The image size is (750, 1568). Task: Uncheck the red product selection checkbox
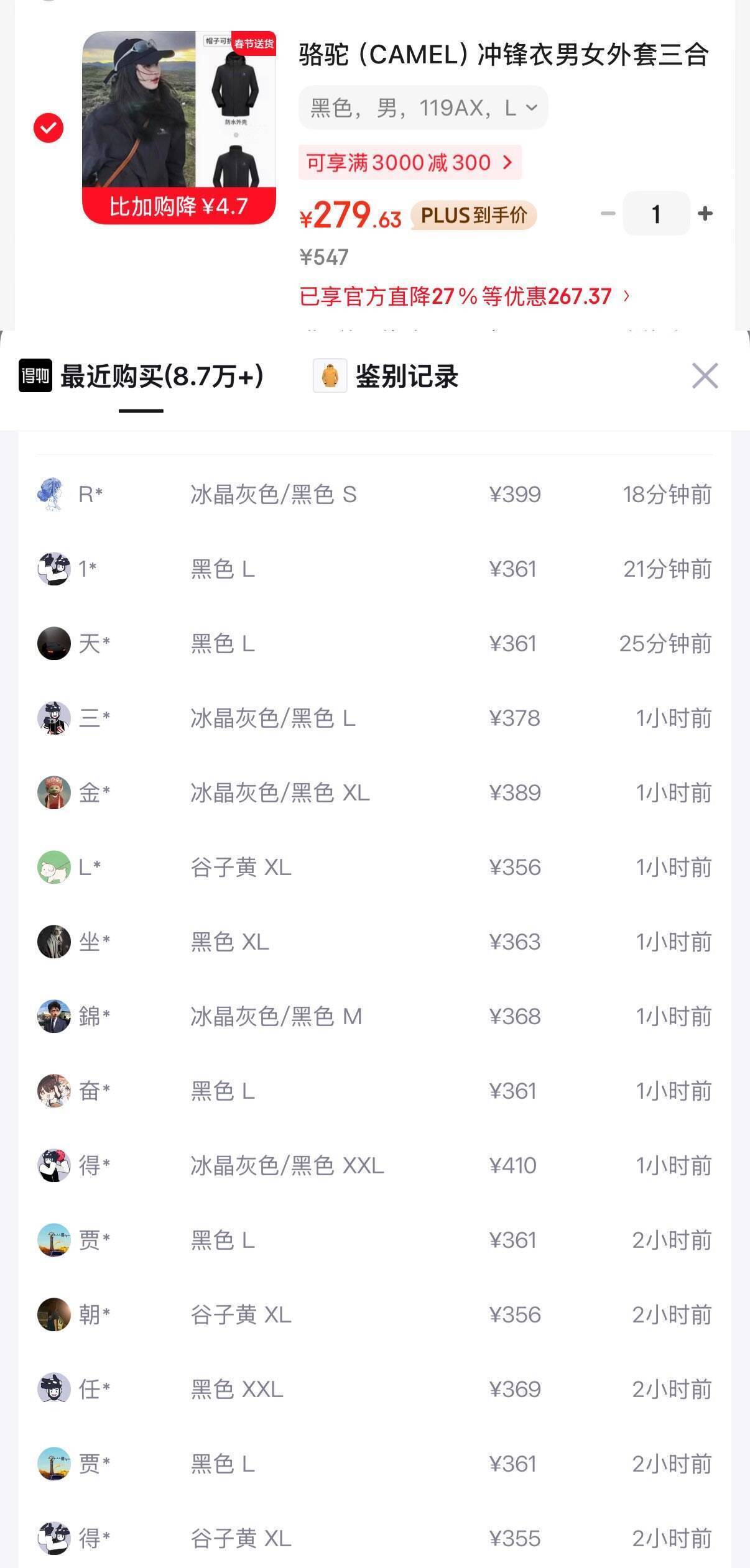pos(48,129)
